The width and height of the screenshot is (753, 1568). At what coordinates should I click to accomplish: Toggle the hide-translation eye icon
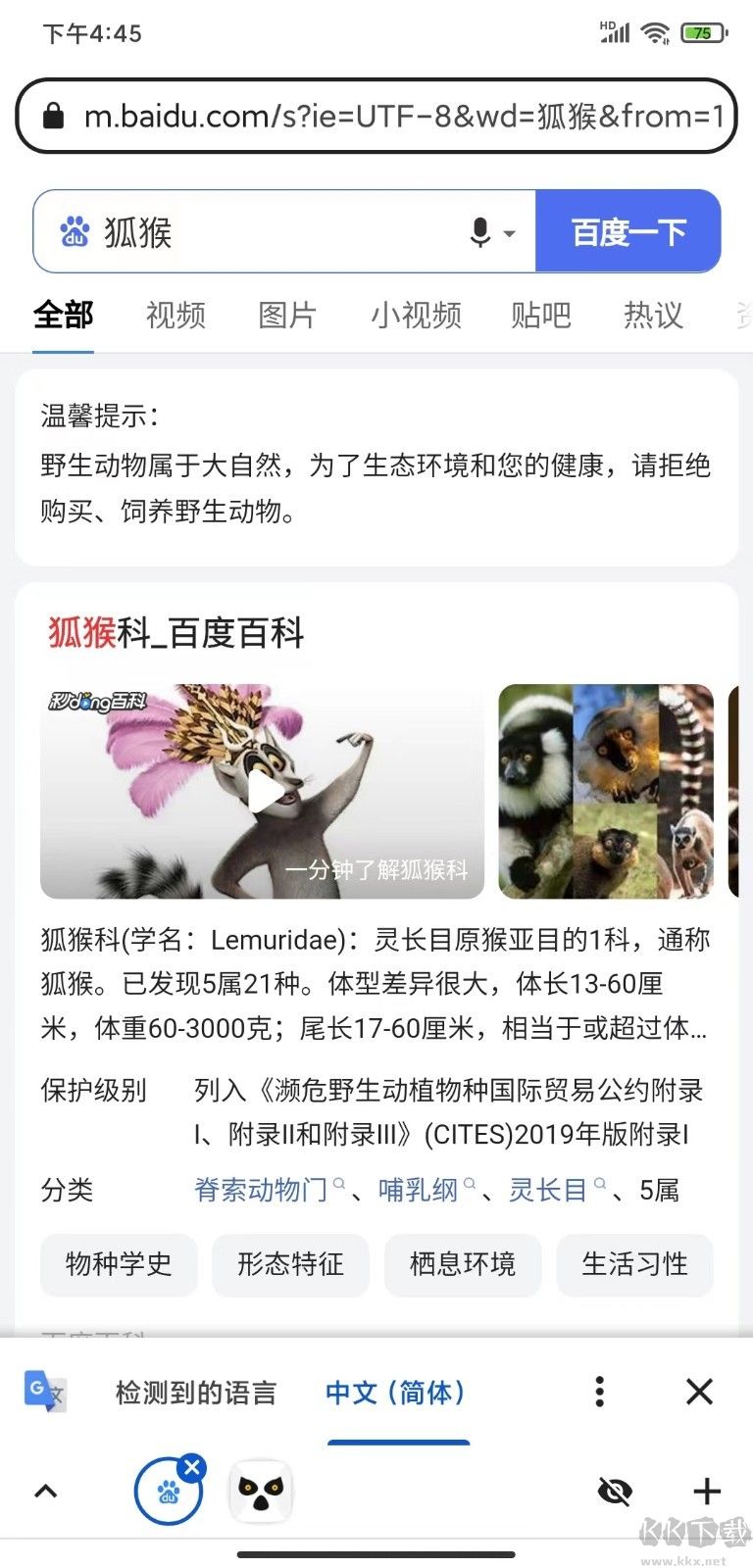point(613,1491)
